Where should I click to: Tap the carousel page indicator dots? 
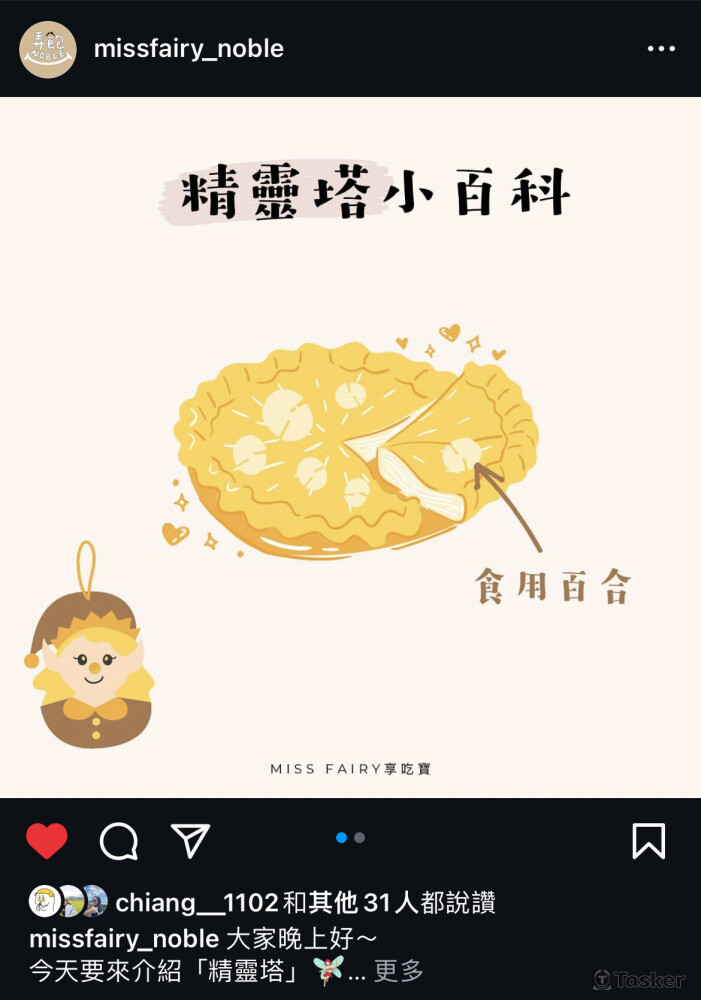350,838
